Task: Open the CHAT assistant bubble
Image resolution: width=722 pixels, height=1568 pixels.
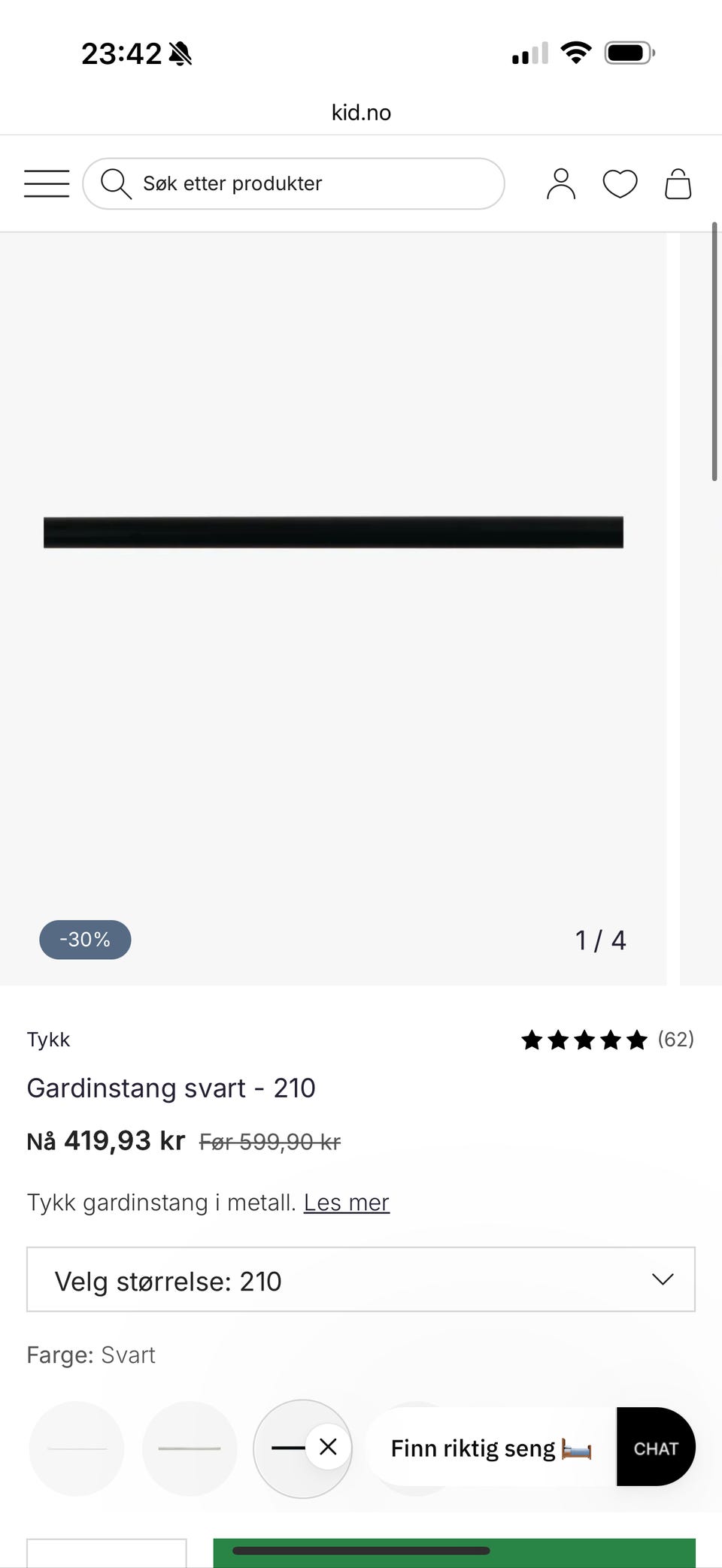Action: point(656,1447)
